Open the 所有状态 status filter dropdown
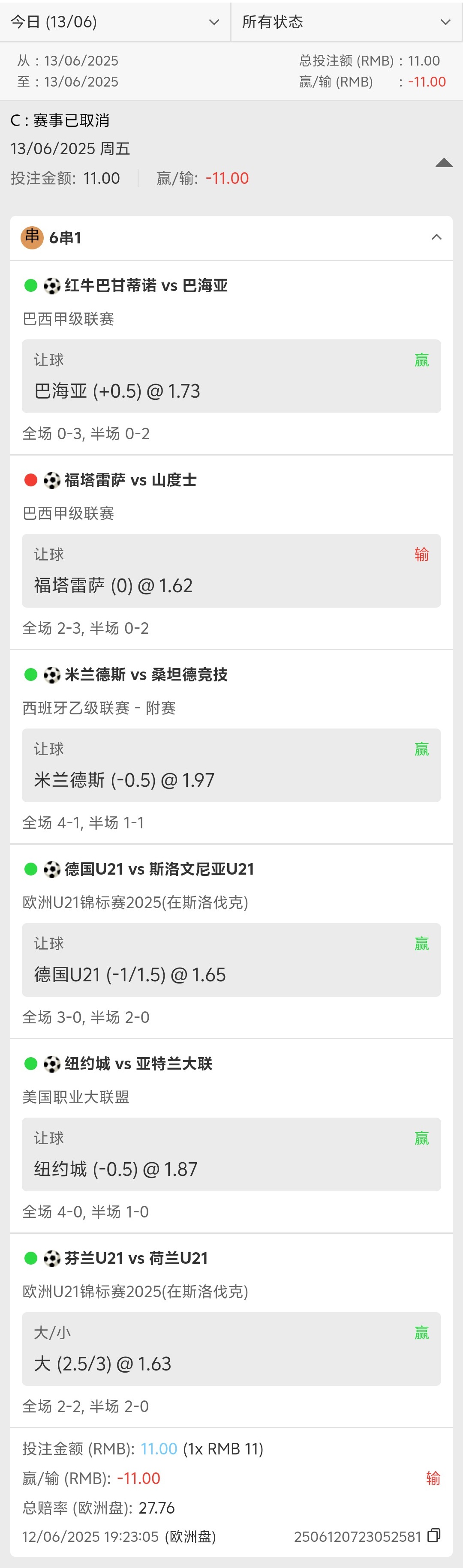This screenshot has width=463, height=1568. coord(346,22)
